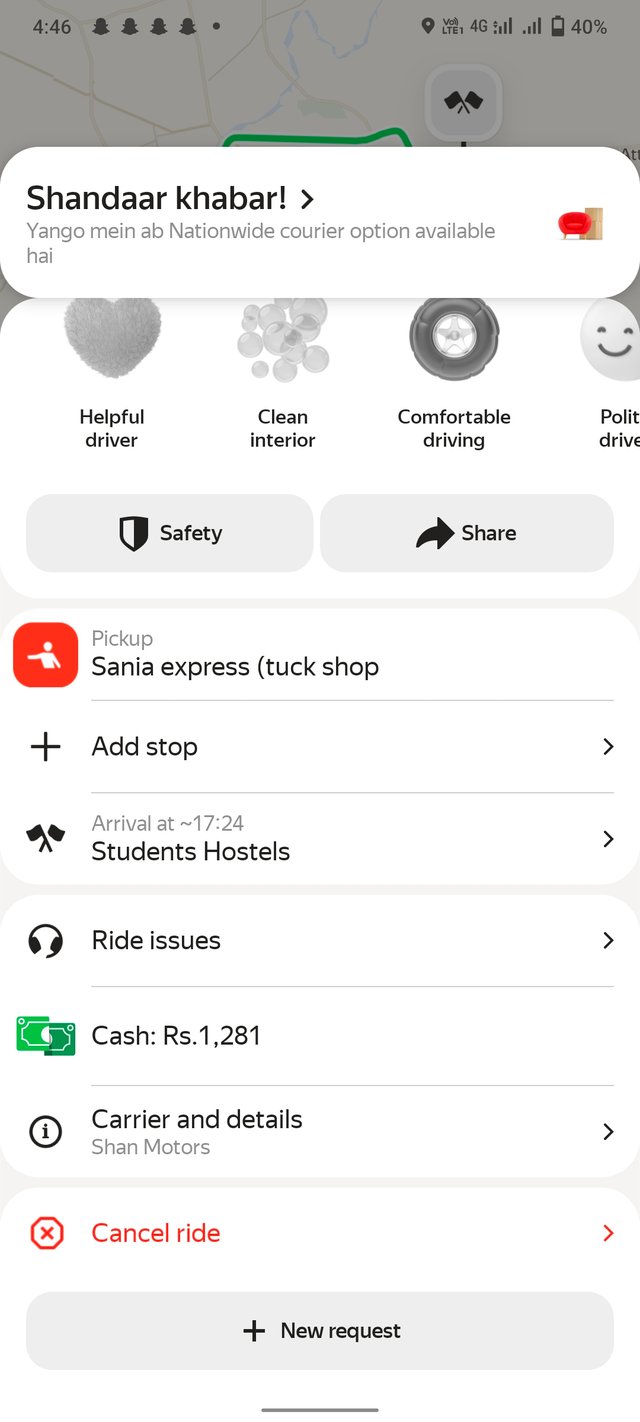Open the Sania express pickup location
This screenshot has height=1422, width=640.
320,655
